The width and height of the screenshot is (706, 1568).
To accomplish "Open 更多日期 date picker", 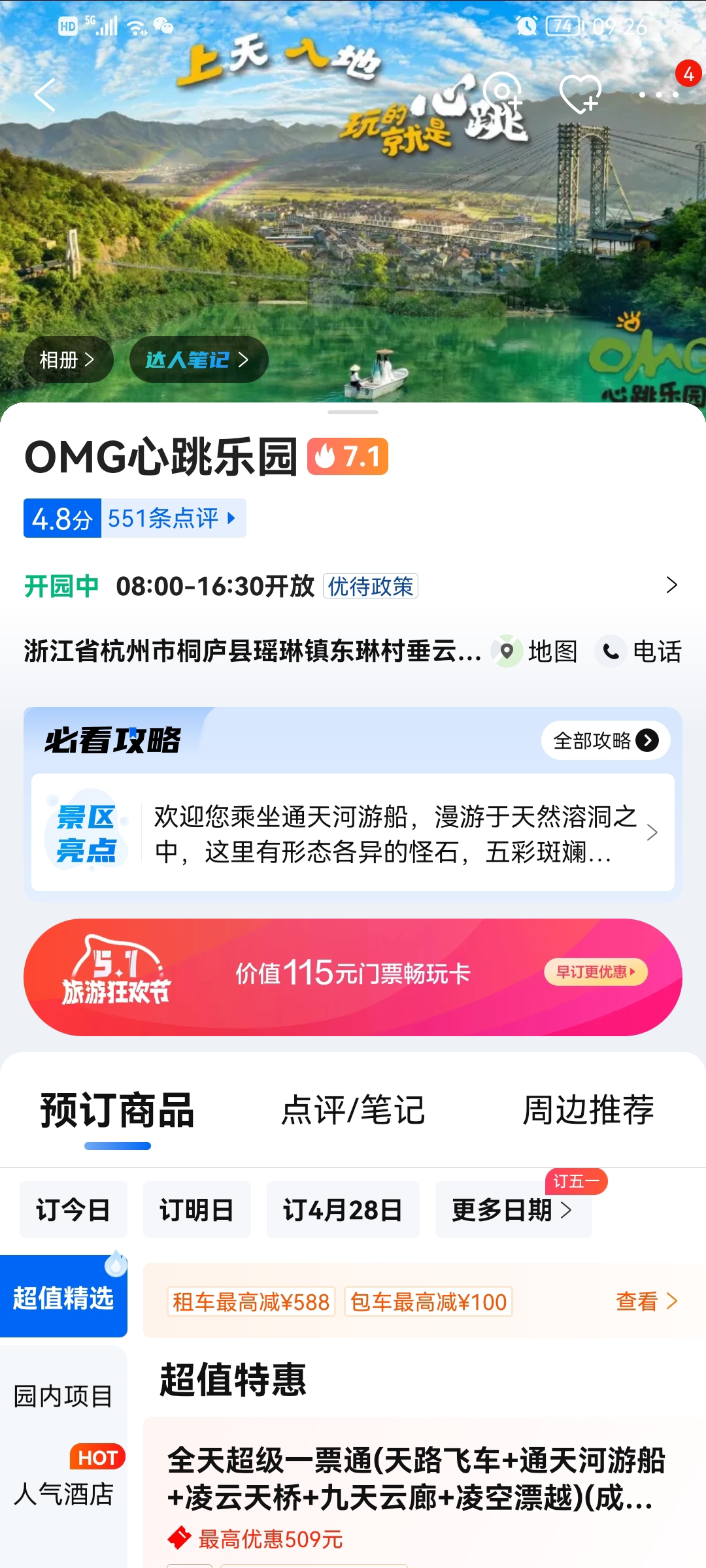I will tap(513, 1209).
